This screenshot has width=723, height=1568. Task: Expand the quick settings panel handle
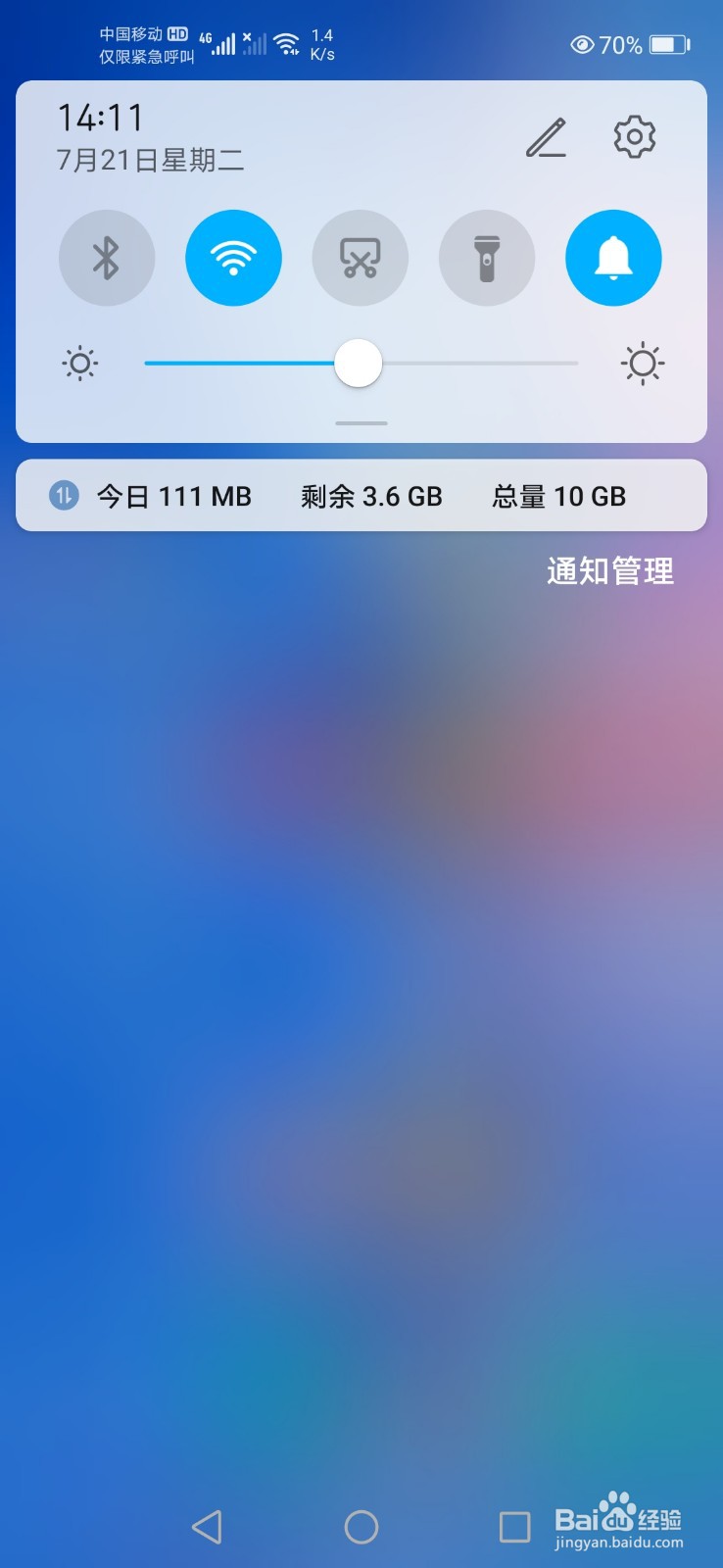coord(360,422)
